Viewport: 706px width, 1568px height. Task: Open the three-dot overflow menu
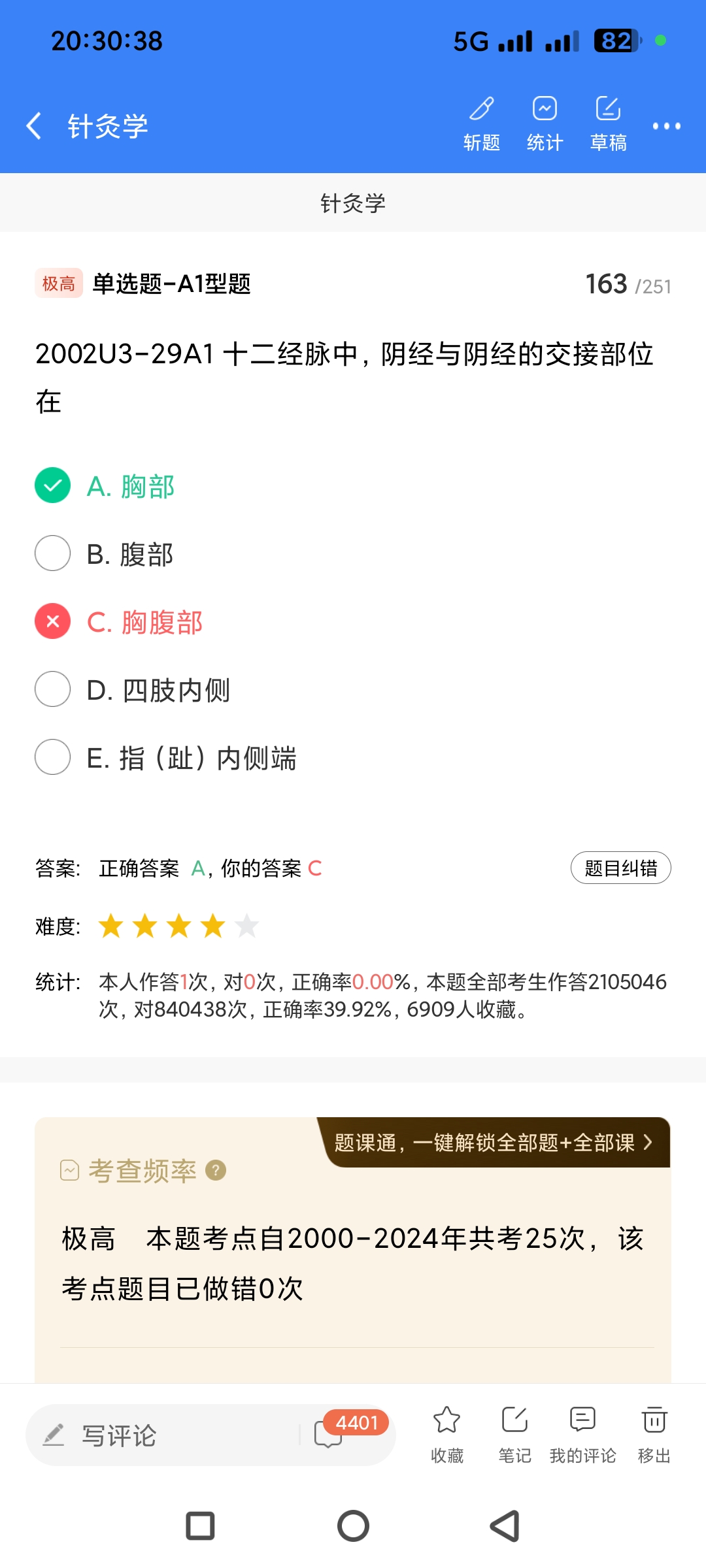point(666,125)
